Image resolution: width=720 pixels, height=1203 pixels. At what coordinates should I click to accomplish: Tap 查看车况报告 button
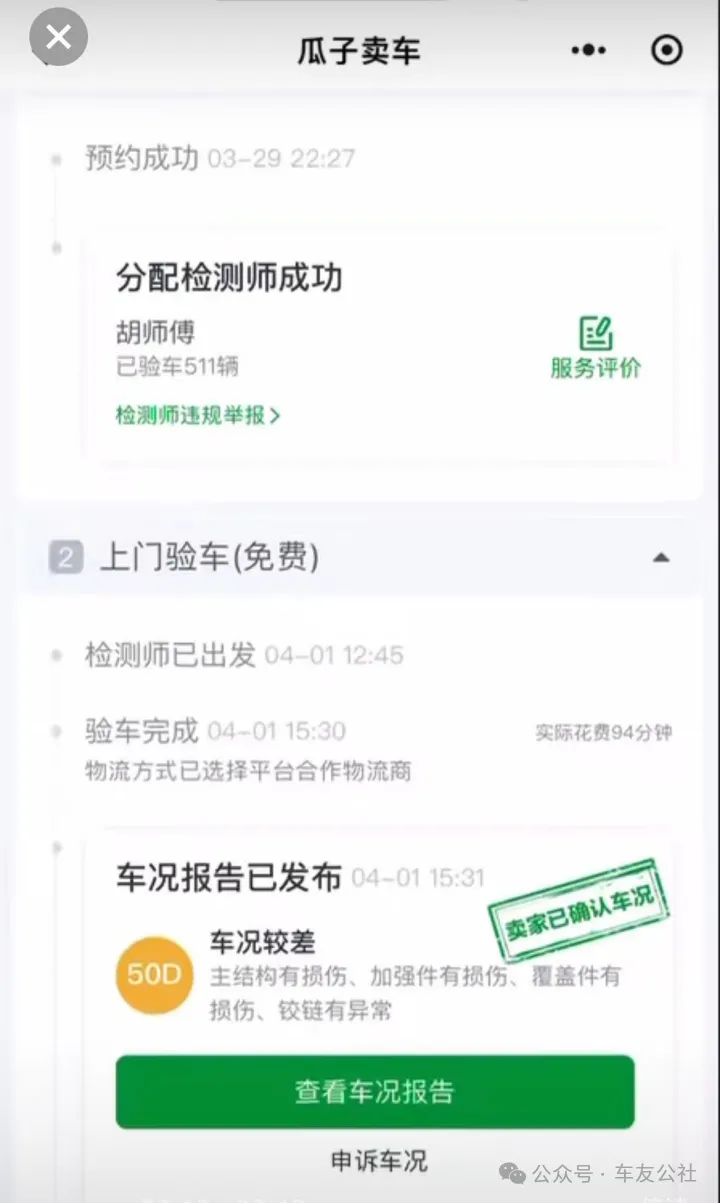point(375,1091)
